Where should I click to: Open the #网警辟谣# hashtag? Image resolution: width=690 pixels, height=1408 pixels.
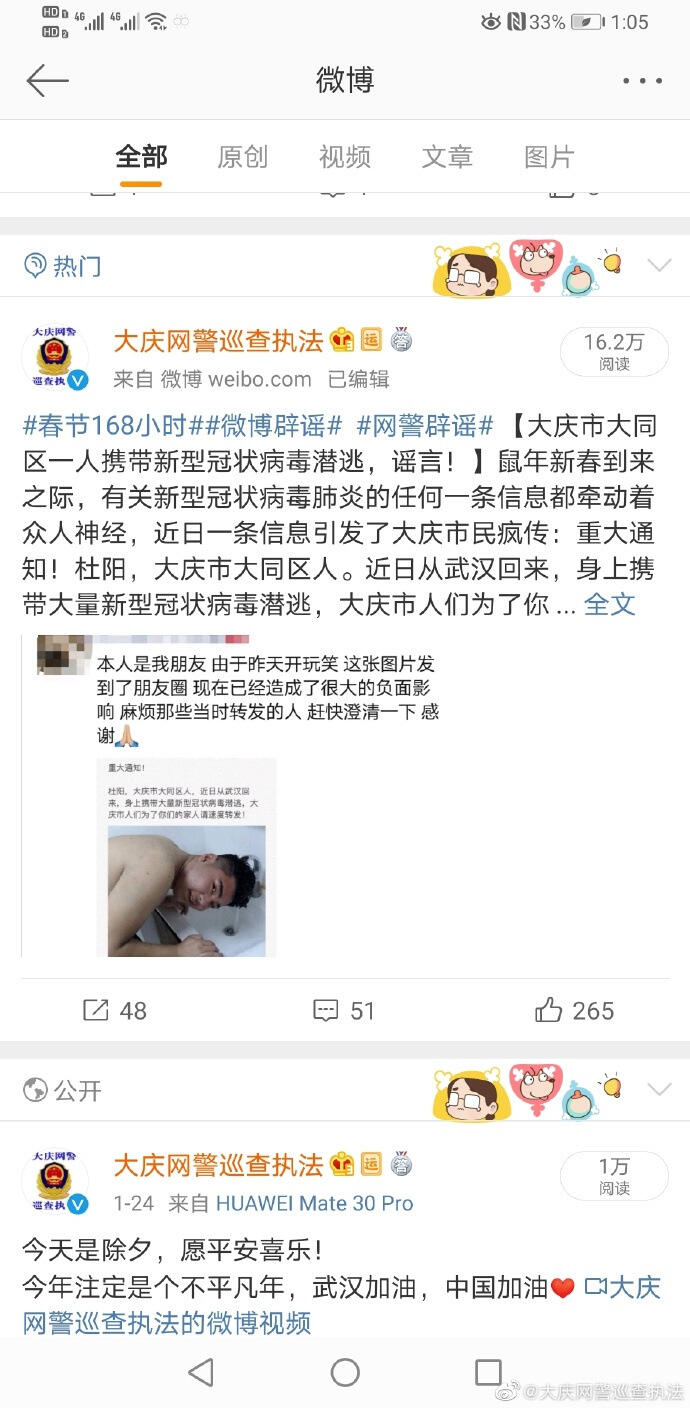[425, 426]
